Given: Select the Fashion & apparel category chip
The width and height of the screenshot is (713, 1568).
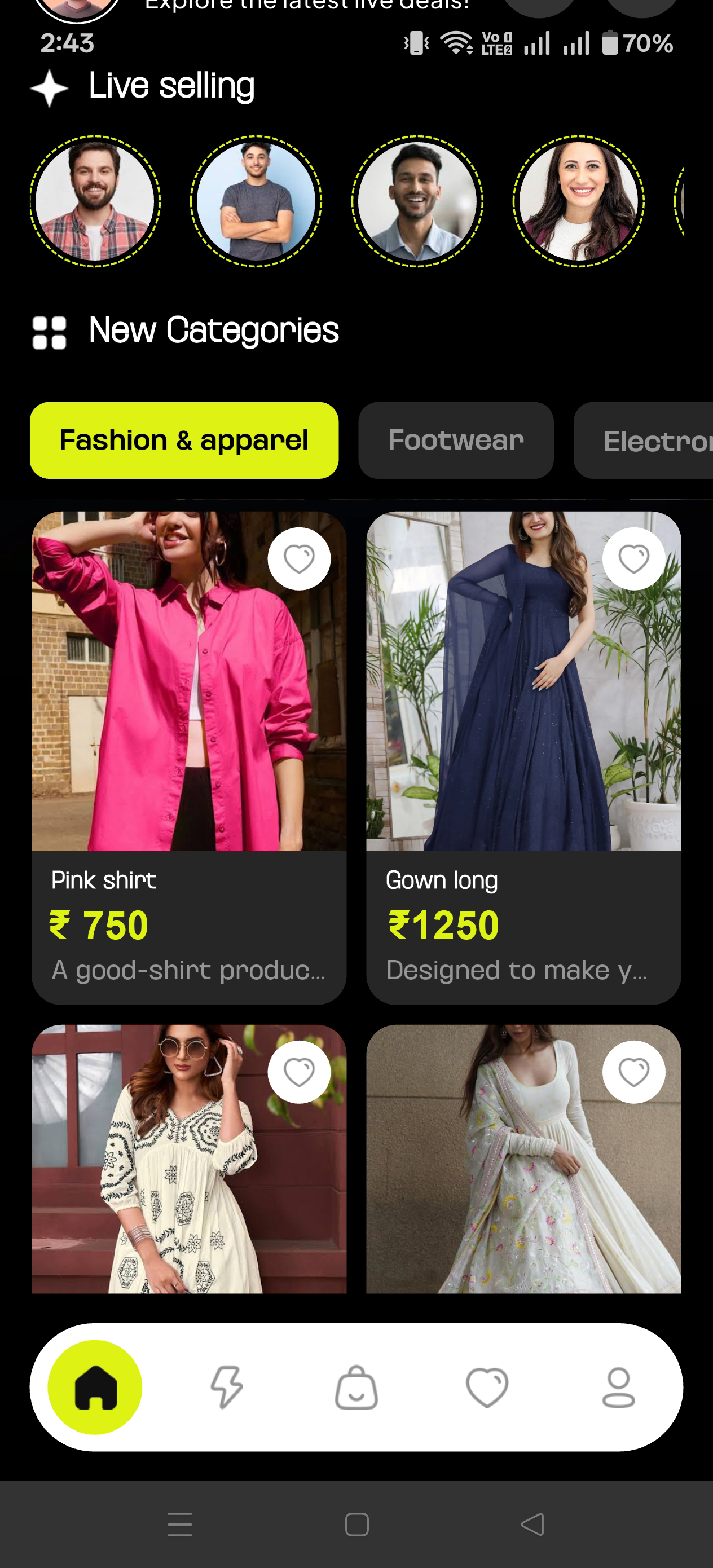Looking at the screenshot, I should click(184, 440).
